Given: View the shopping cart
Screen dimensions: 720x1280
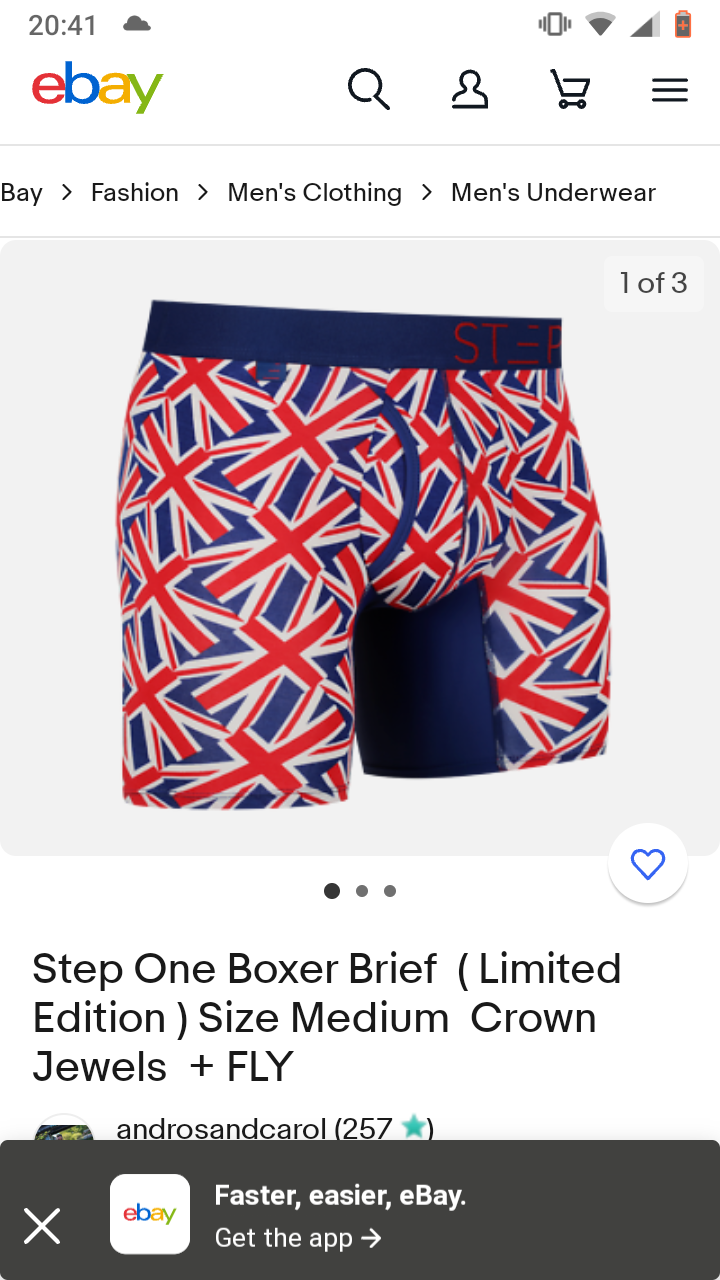Looking at the screenshot, I should point(570,90).
